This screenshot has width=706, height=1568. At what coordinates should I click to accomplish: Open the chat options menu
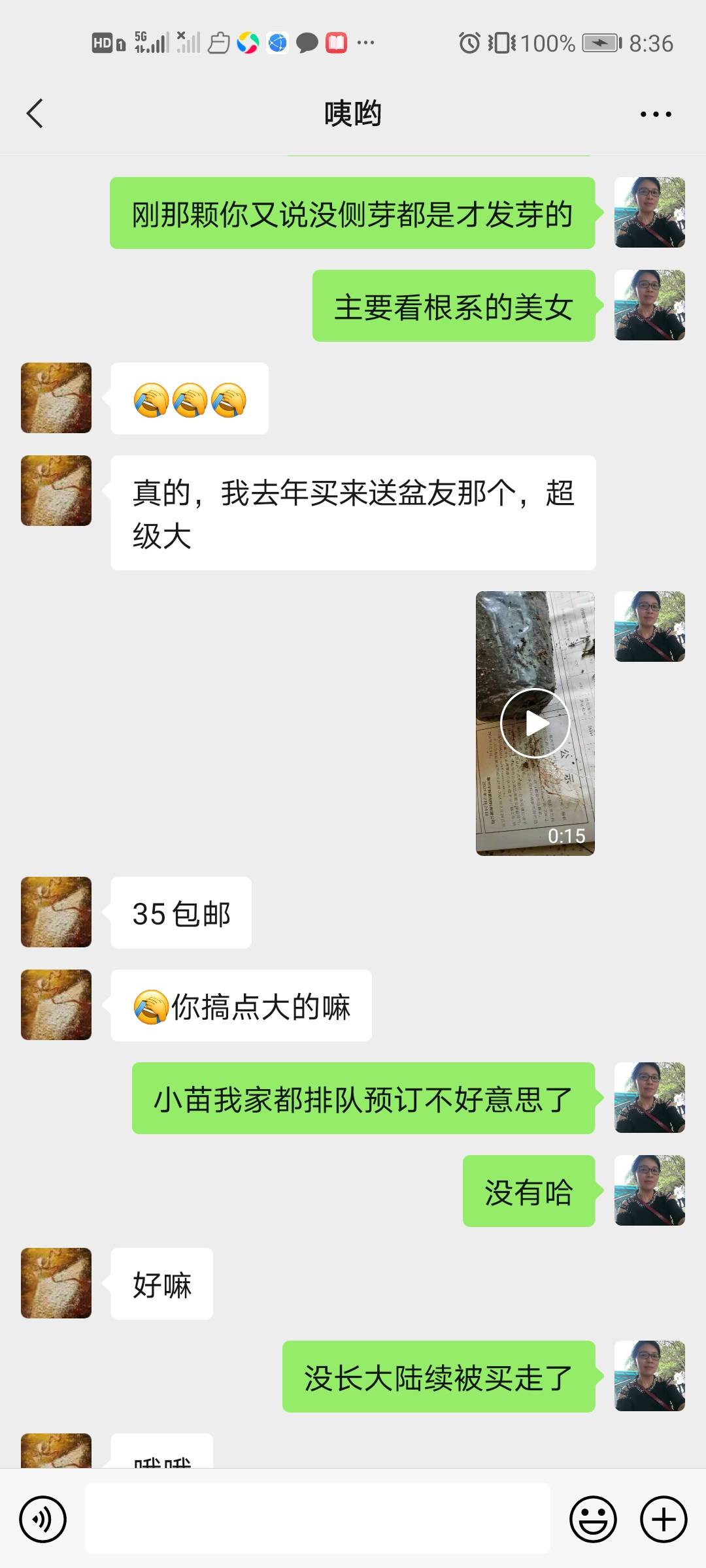point(655,114)
